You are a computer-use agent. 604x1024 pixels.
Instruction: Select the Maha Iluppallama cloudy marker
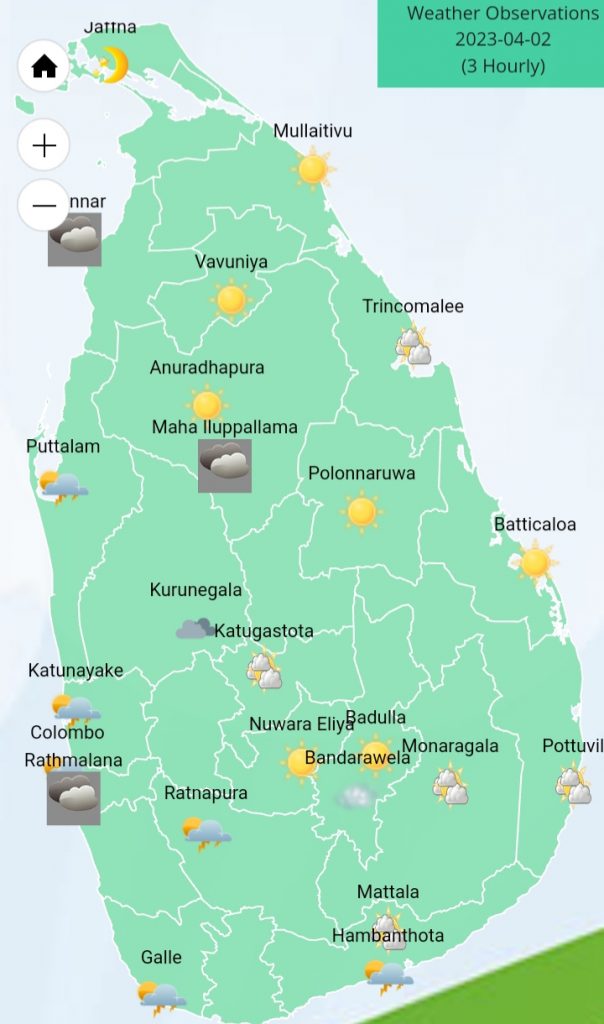pos(224,466)
